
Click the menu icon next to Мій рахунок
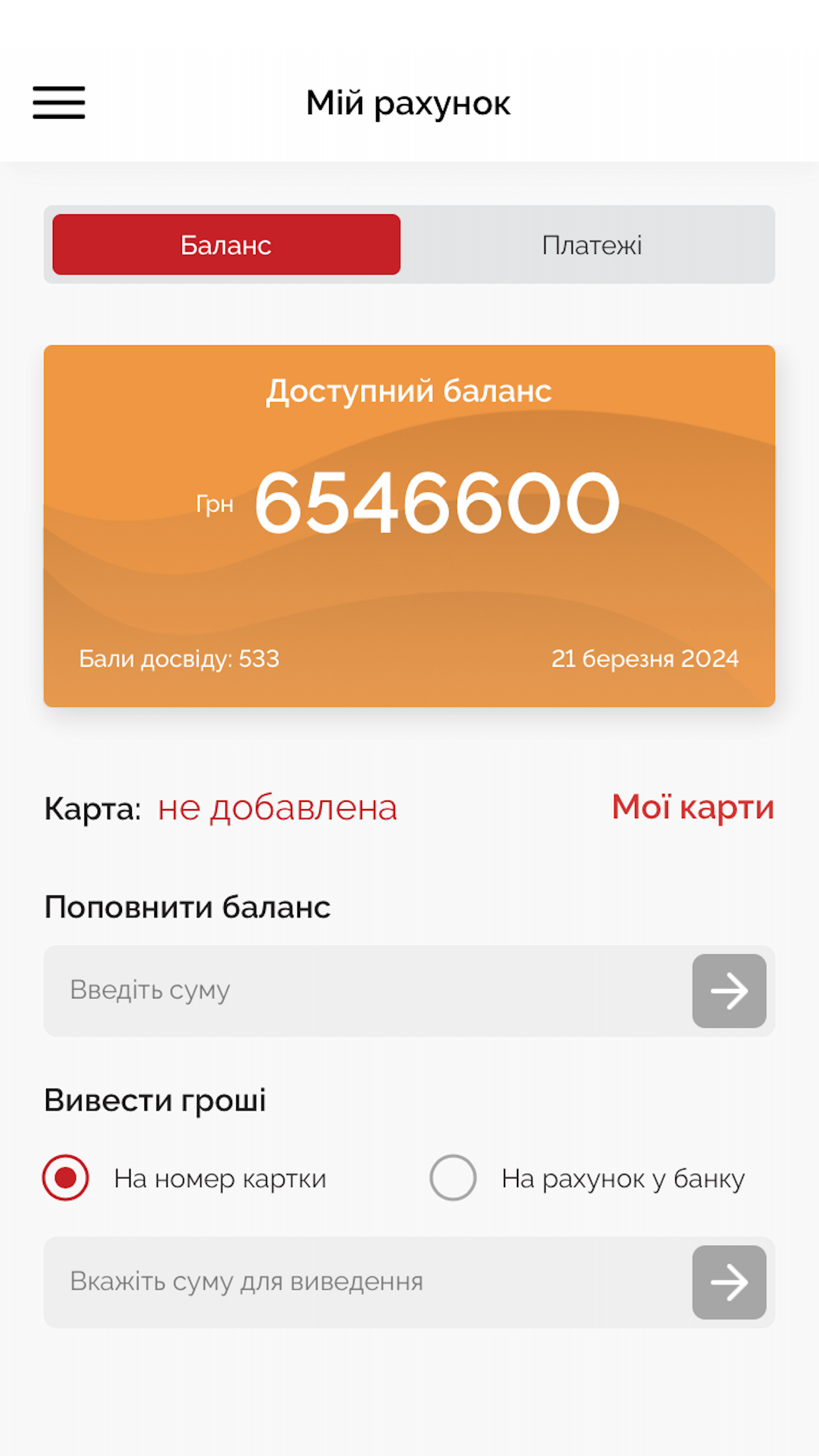pos(58,103)
